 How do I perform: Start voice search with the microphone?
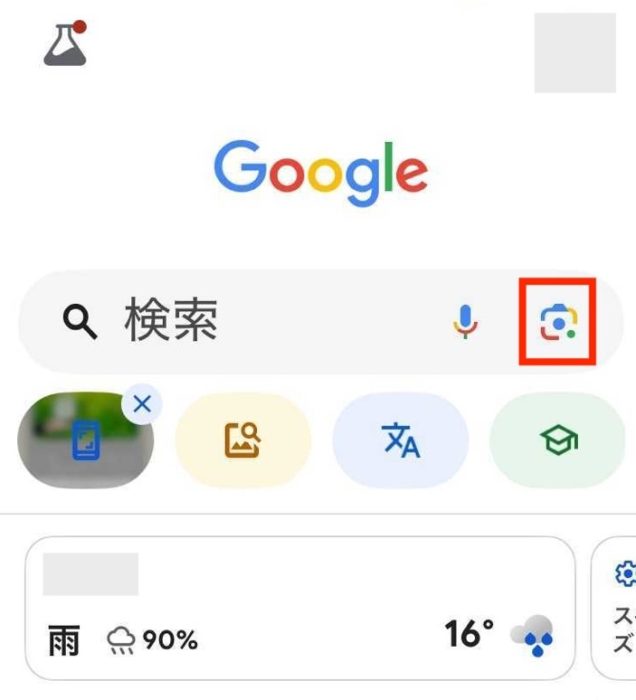click(x=466, y=322)
